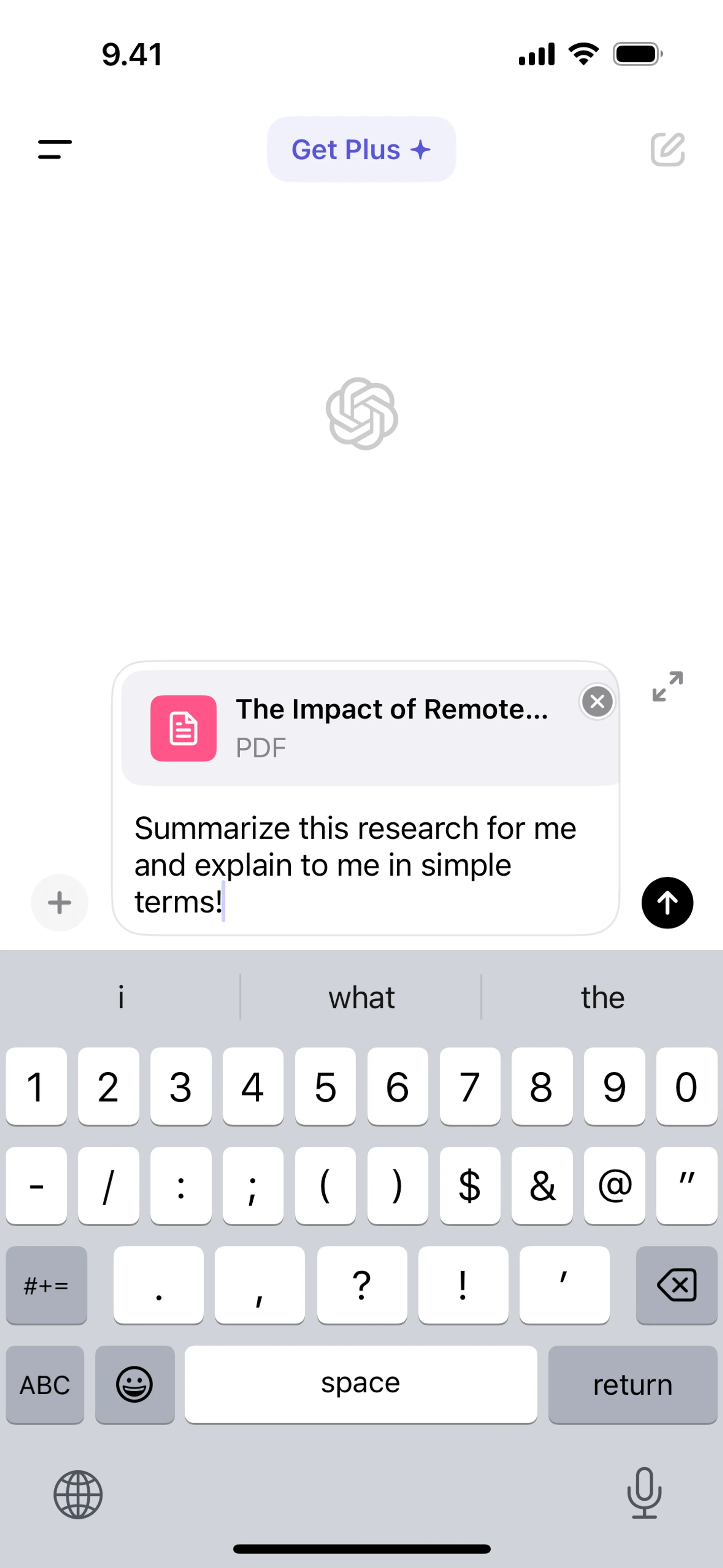Image resolution: width=723 pixels, height=1568 pixels.
Task: Start a new chat with compose icon
Action: pos(668,149)
